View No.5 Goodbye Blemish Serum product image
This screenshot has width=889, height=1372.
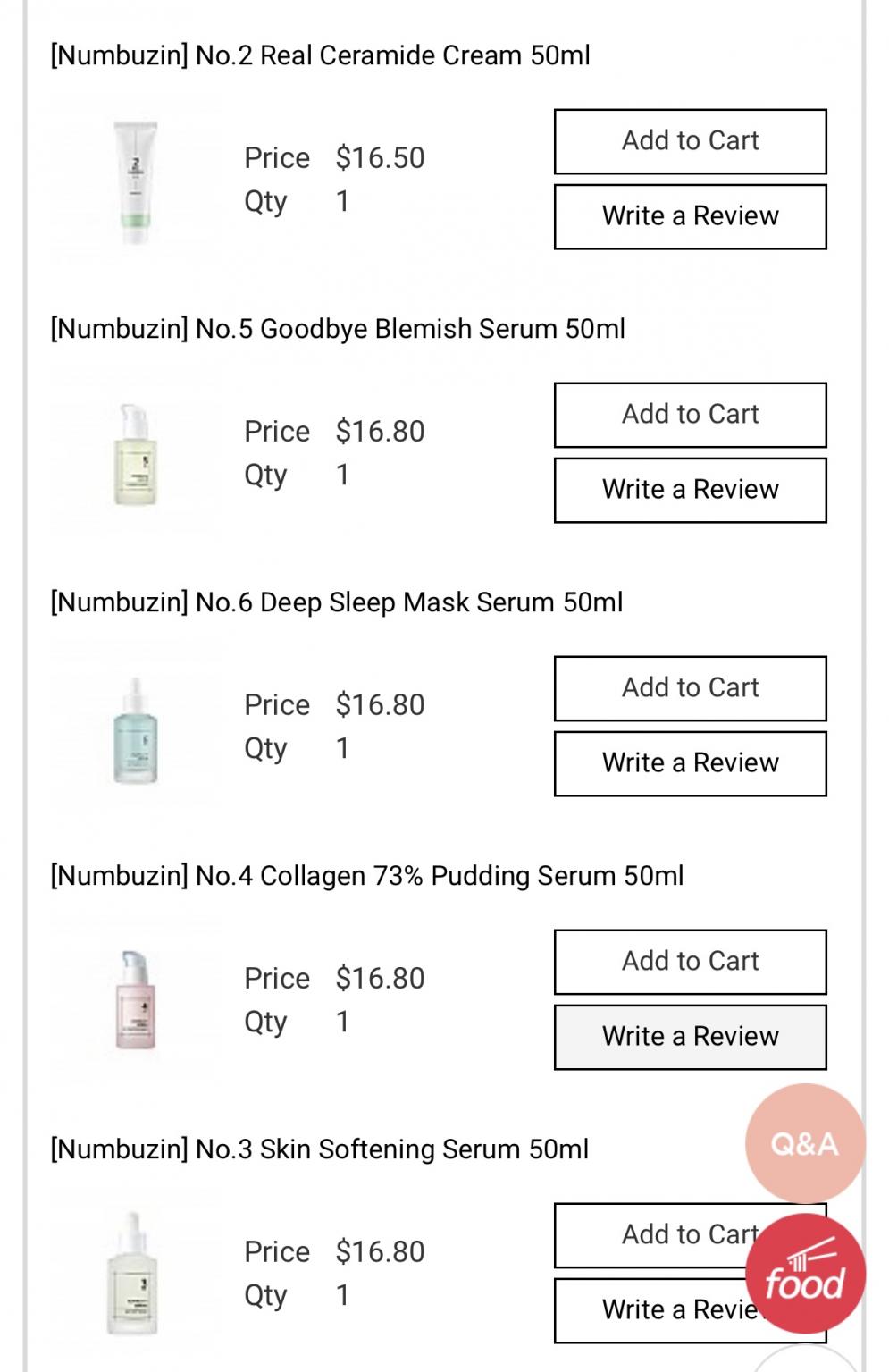click(136, 456)
